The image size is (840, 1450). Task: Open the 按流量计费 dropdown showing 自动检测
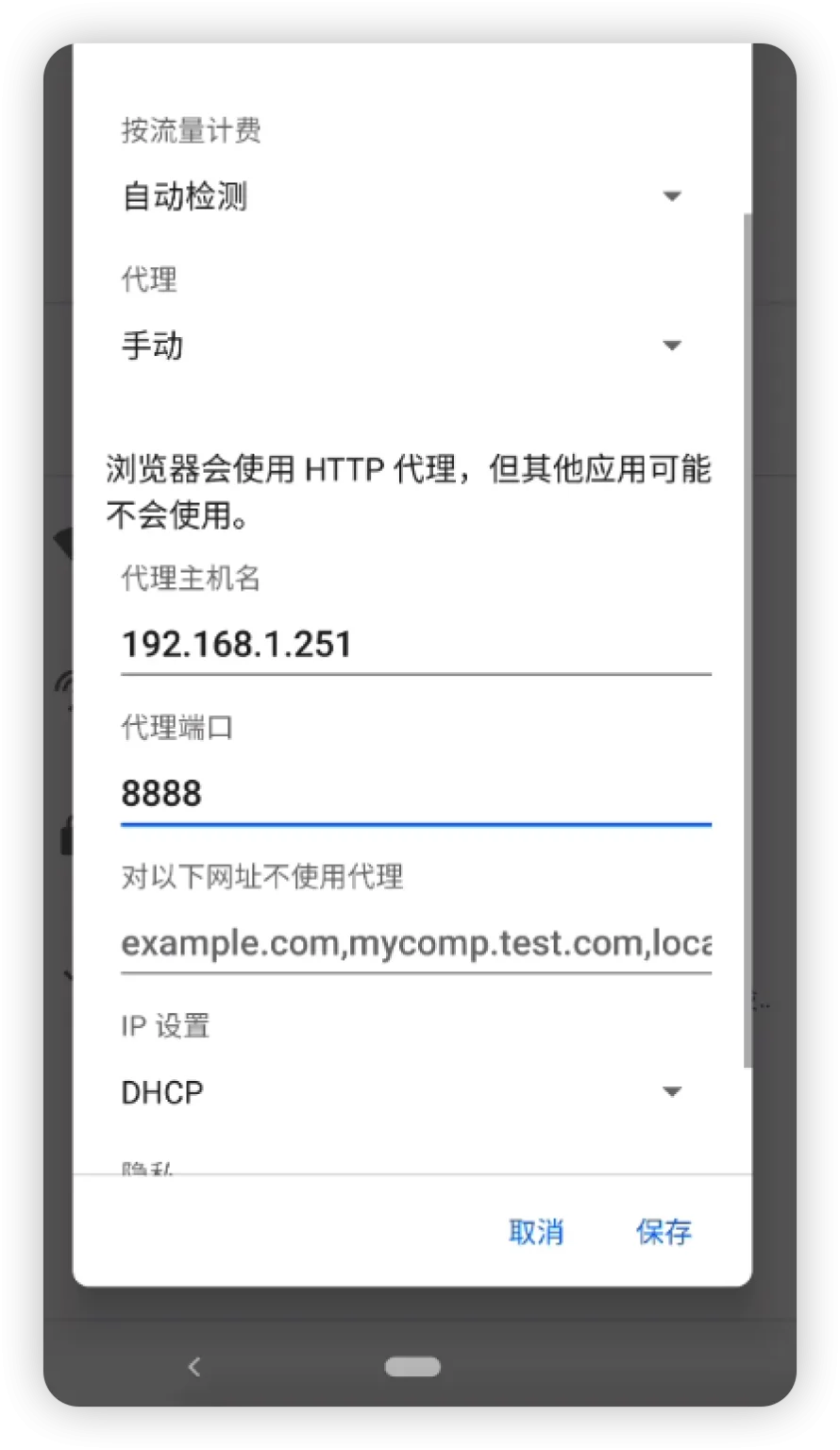point(401,196)
